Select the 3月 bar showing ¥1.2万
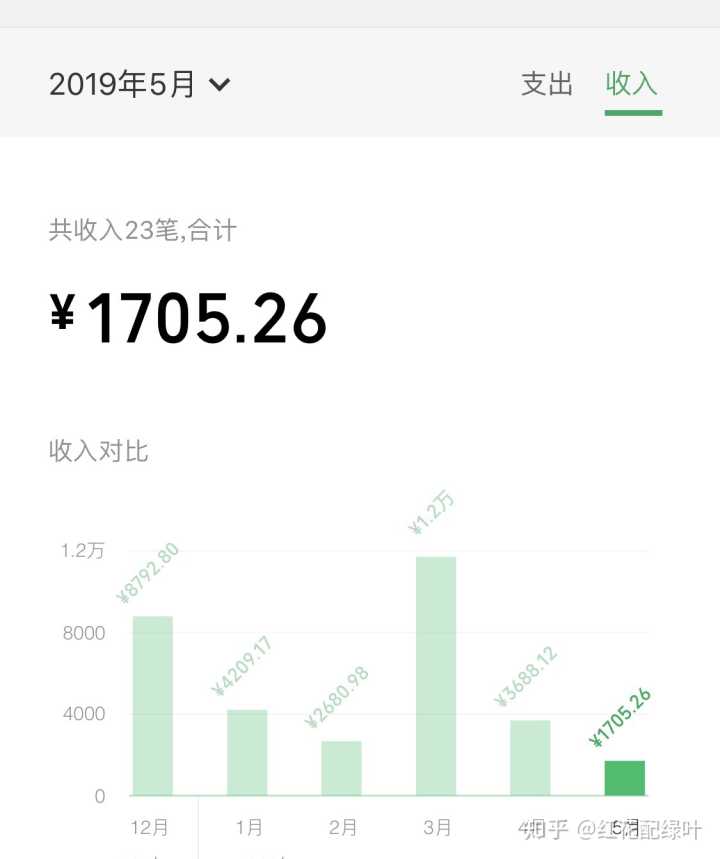 point(436,676)
